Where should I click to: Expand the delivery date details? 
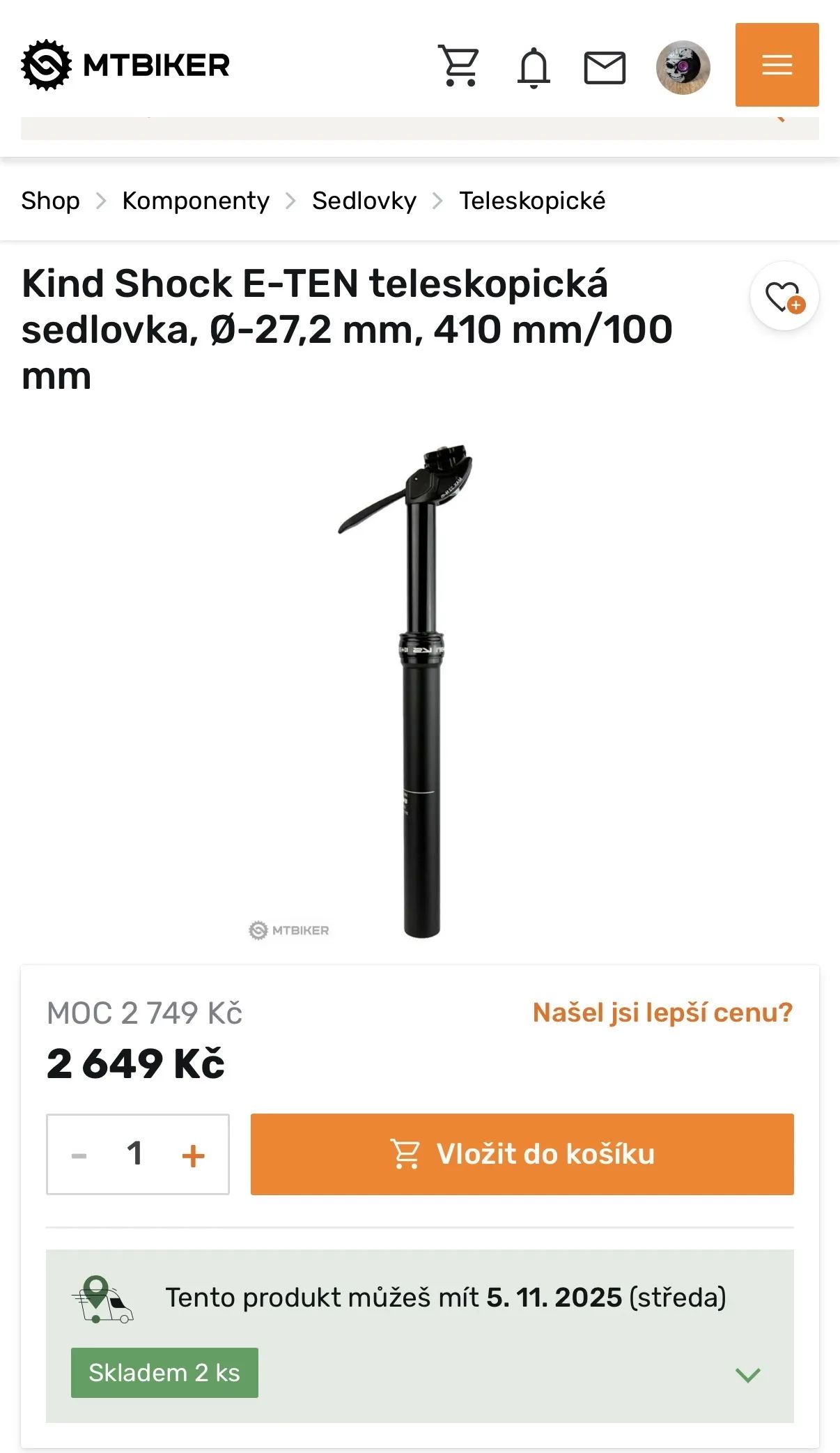748,1374
